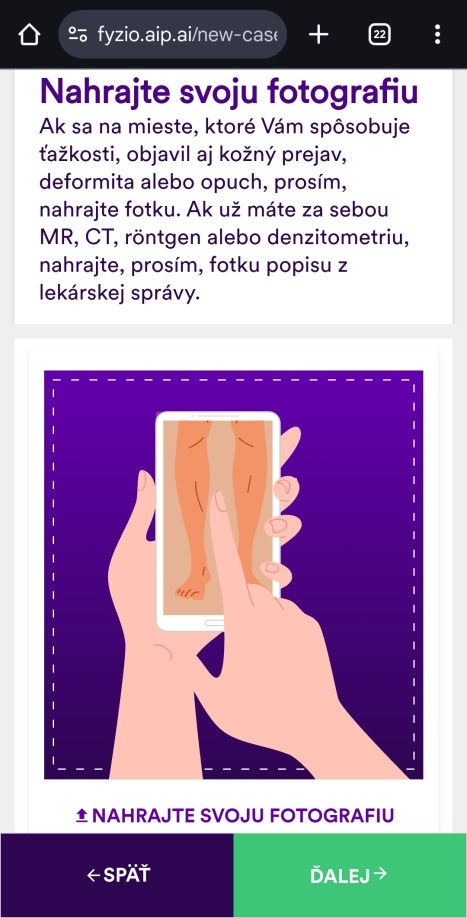Tap the fyzio.aip.ai address bar

pos(173,35)
